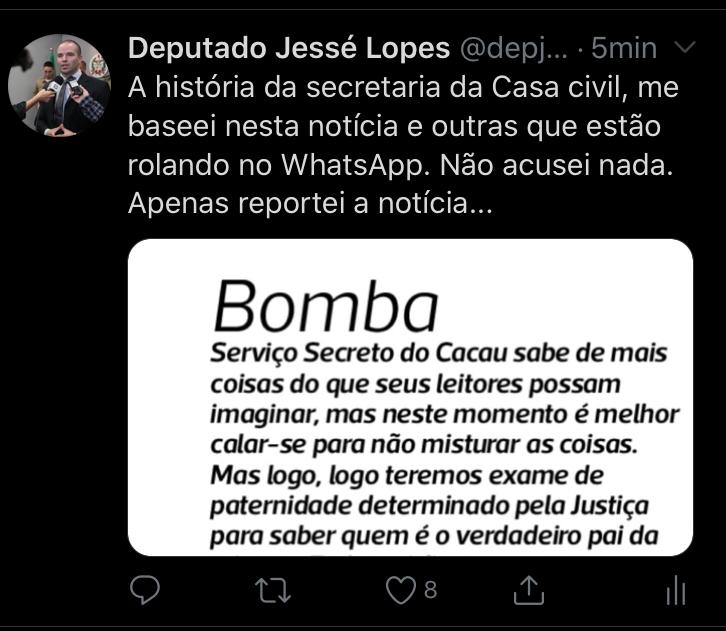726x631 pixels.
Task: View tweet activity analytics
Action: click(676, 591)
